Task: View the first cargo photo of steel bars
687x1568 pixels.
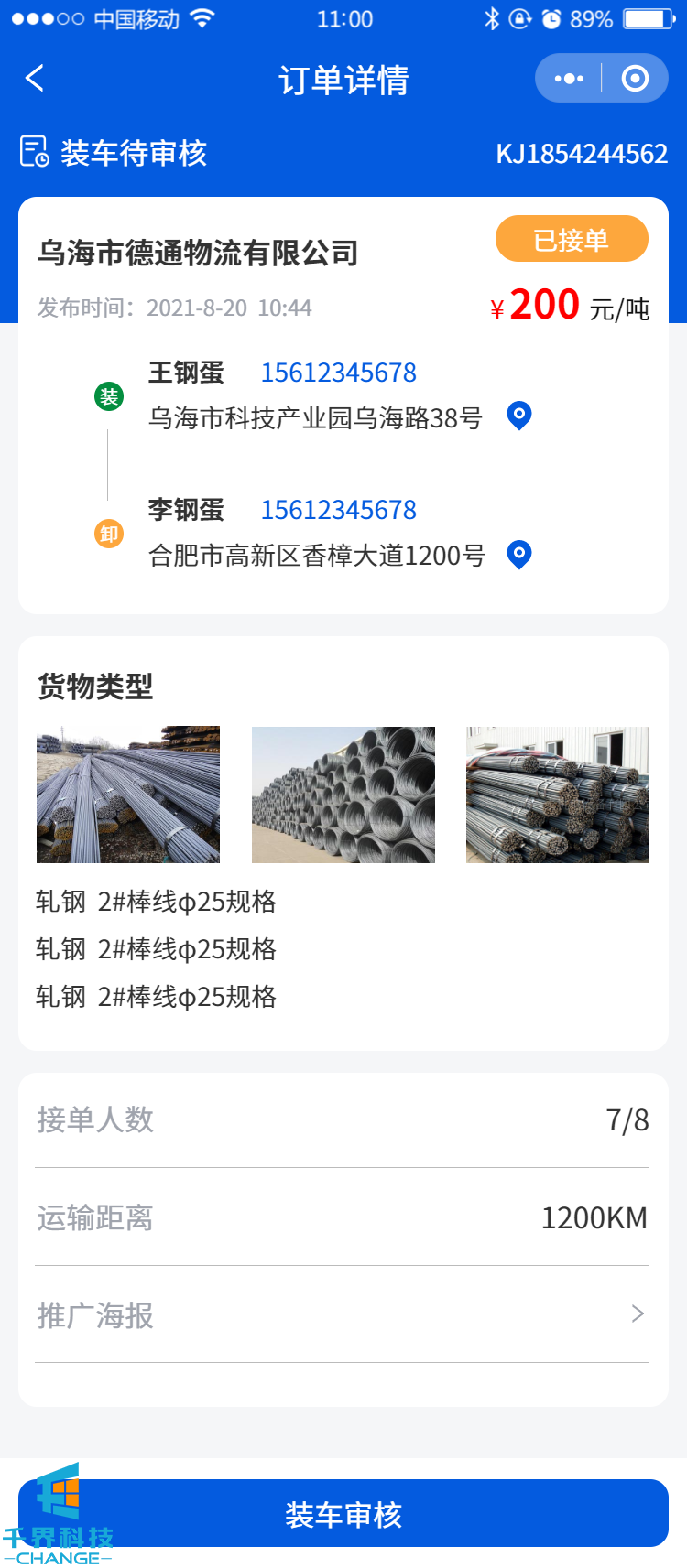Action: 128,795
